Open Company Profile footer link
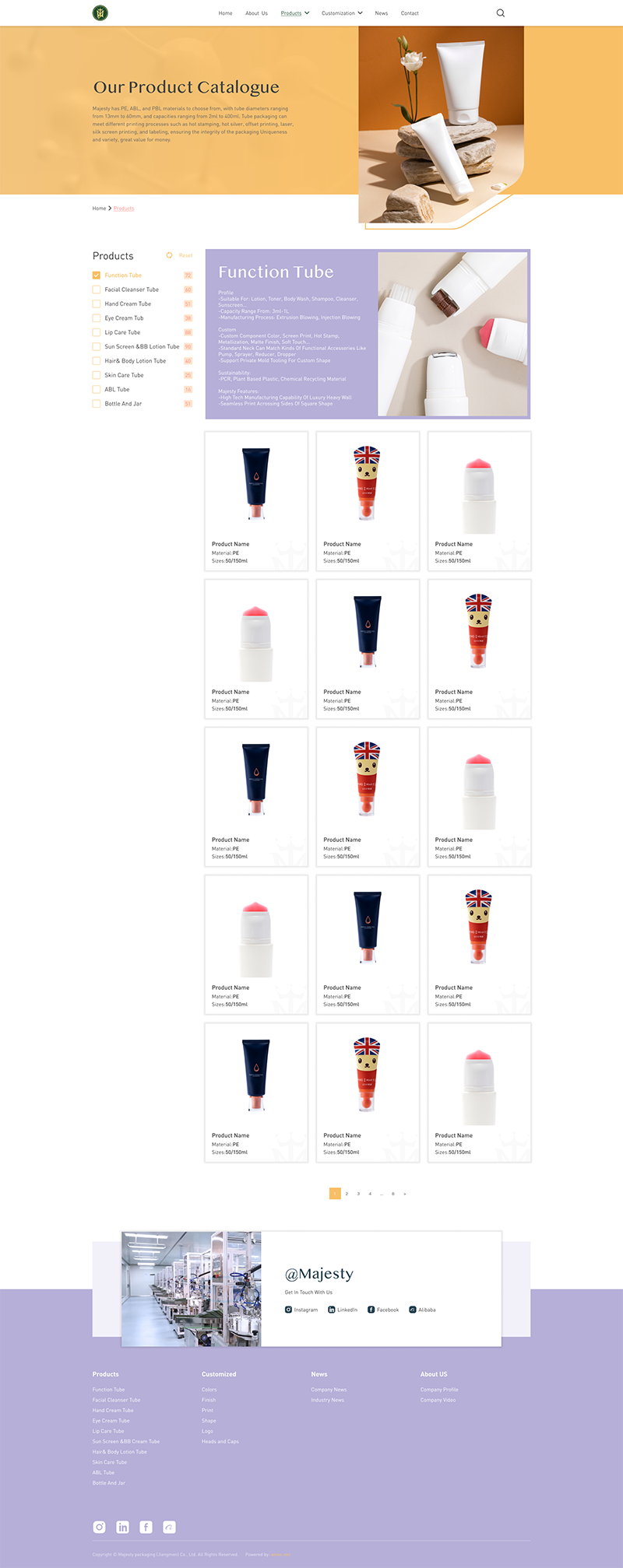The height and width of the screenshot is (1568, 623). click(439, 1390)
